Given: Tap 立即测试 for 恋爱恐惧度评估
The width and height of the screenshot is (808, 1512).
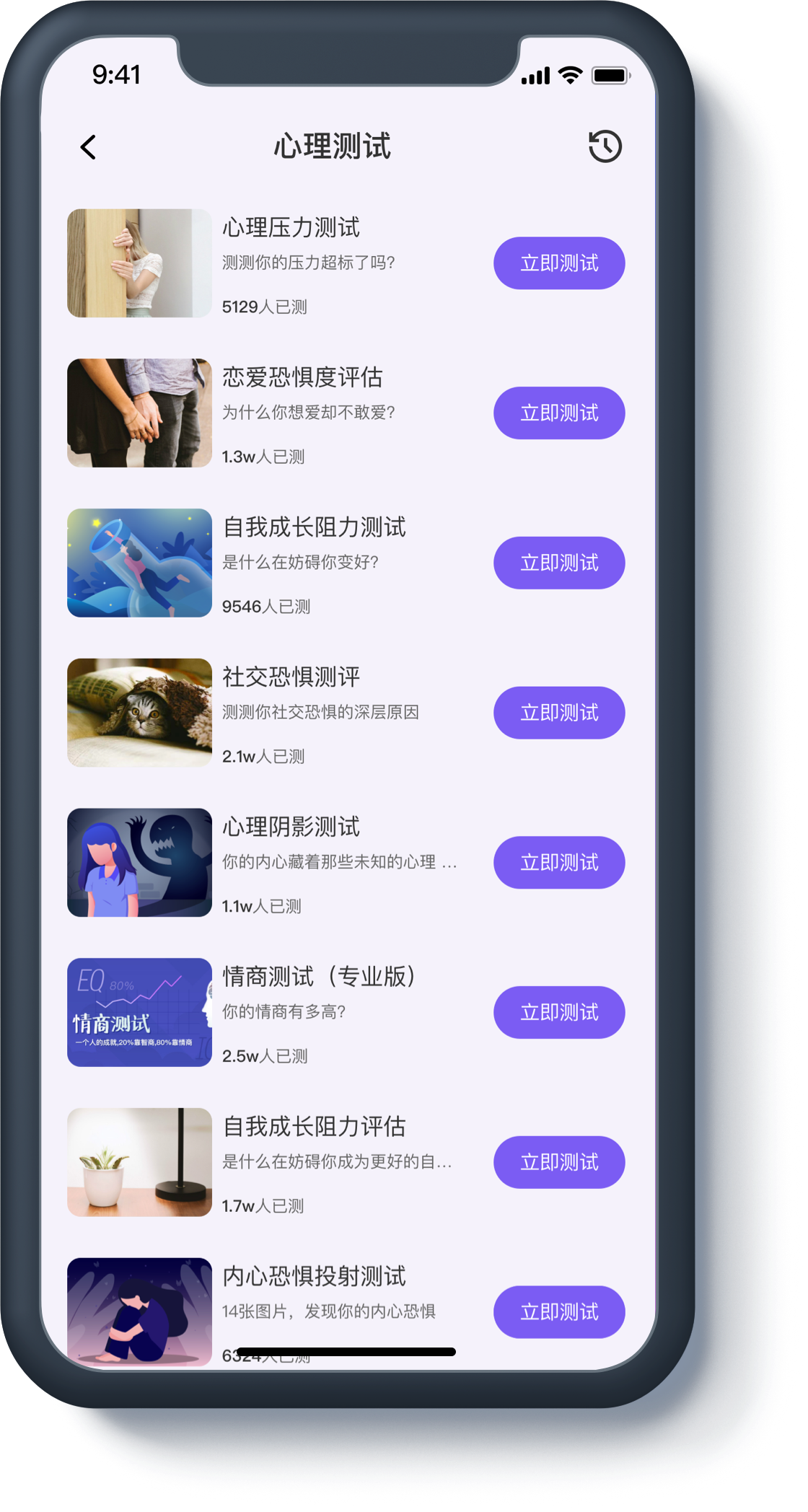Looking at the screenshot, I should (559, 413).
